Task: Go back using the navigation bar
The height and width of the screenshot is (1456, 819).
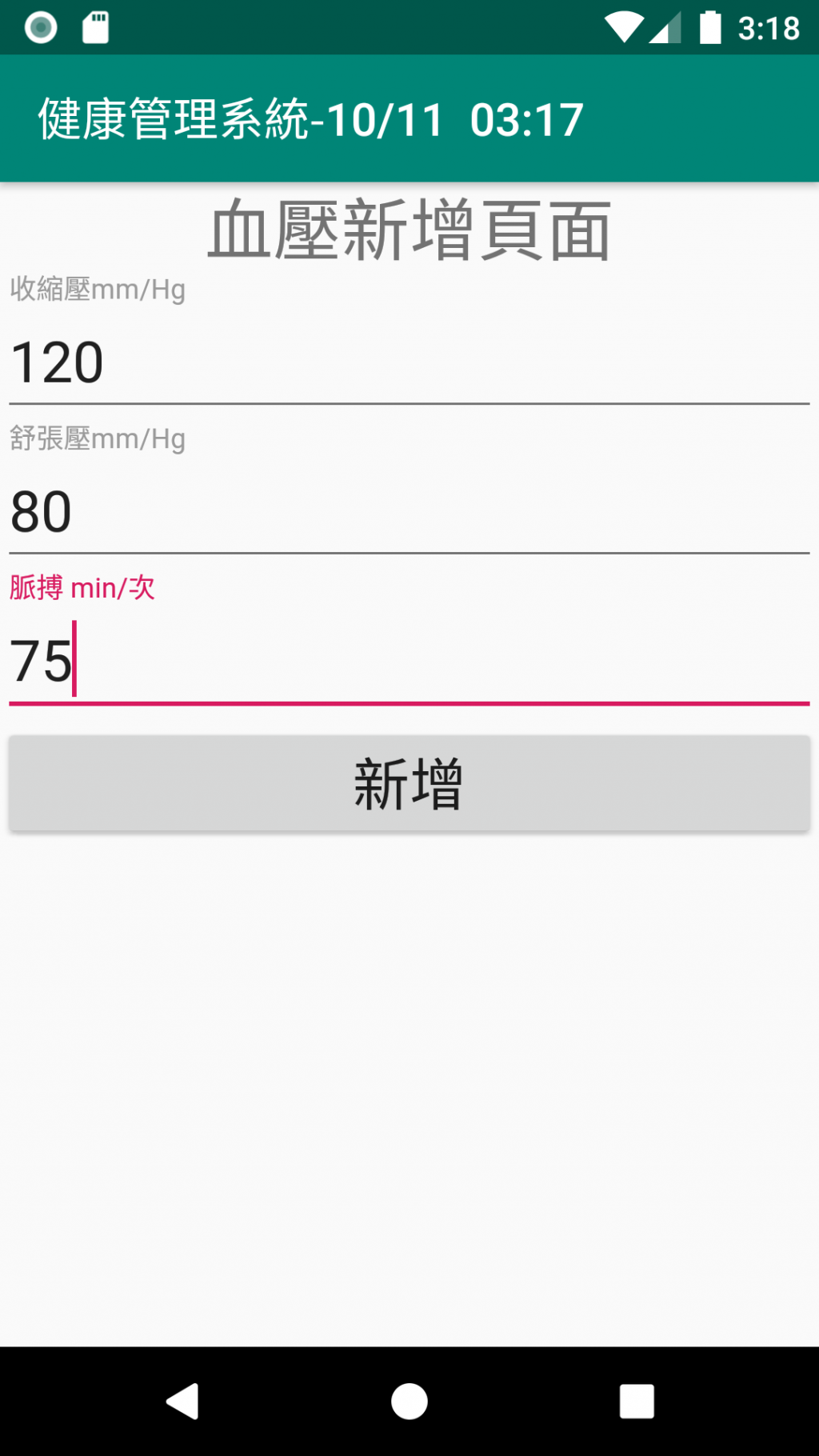Action: pyautogui.click(x=182, y=1402)
